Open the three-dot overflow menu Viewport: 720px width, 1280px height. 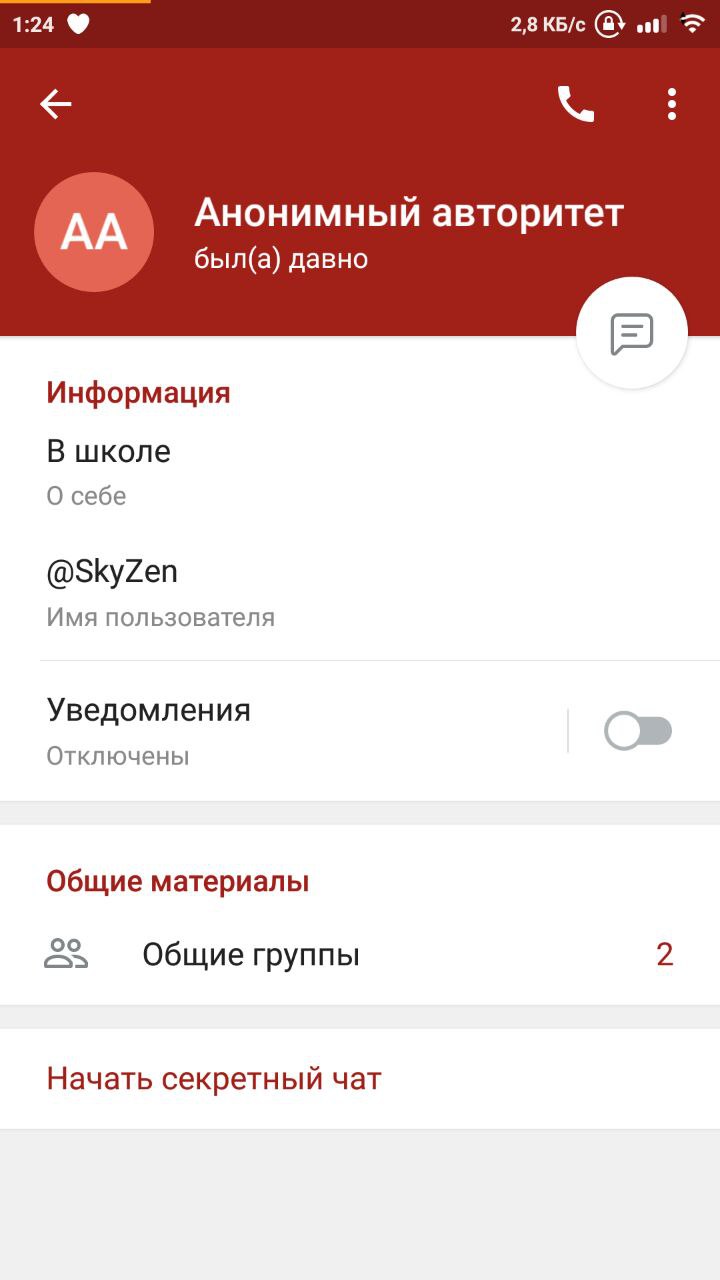click(x=672, y=104)
